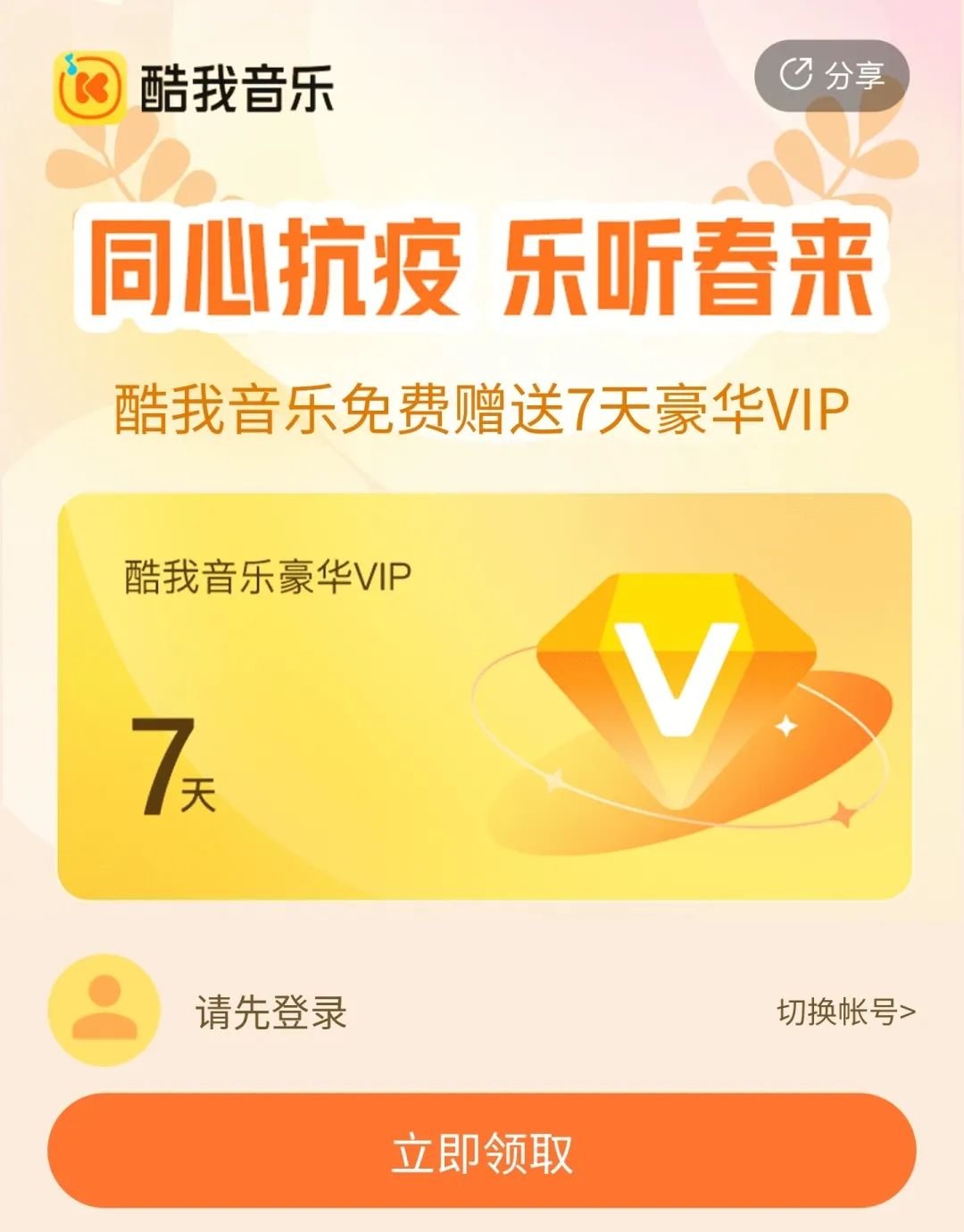
Task: Claim VIP with 立即领取 button
Action: 482,1152
